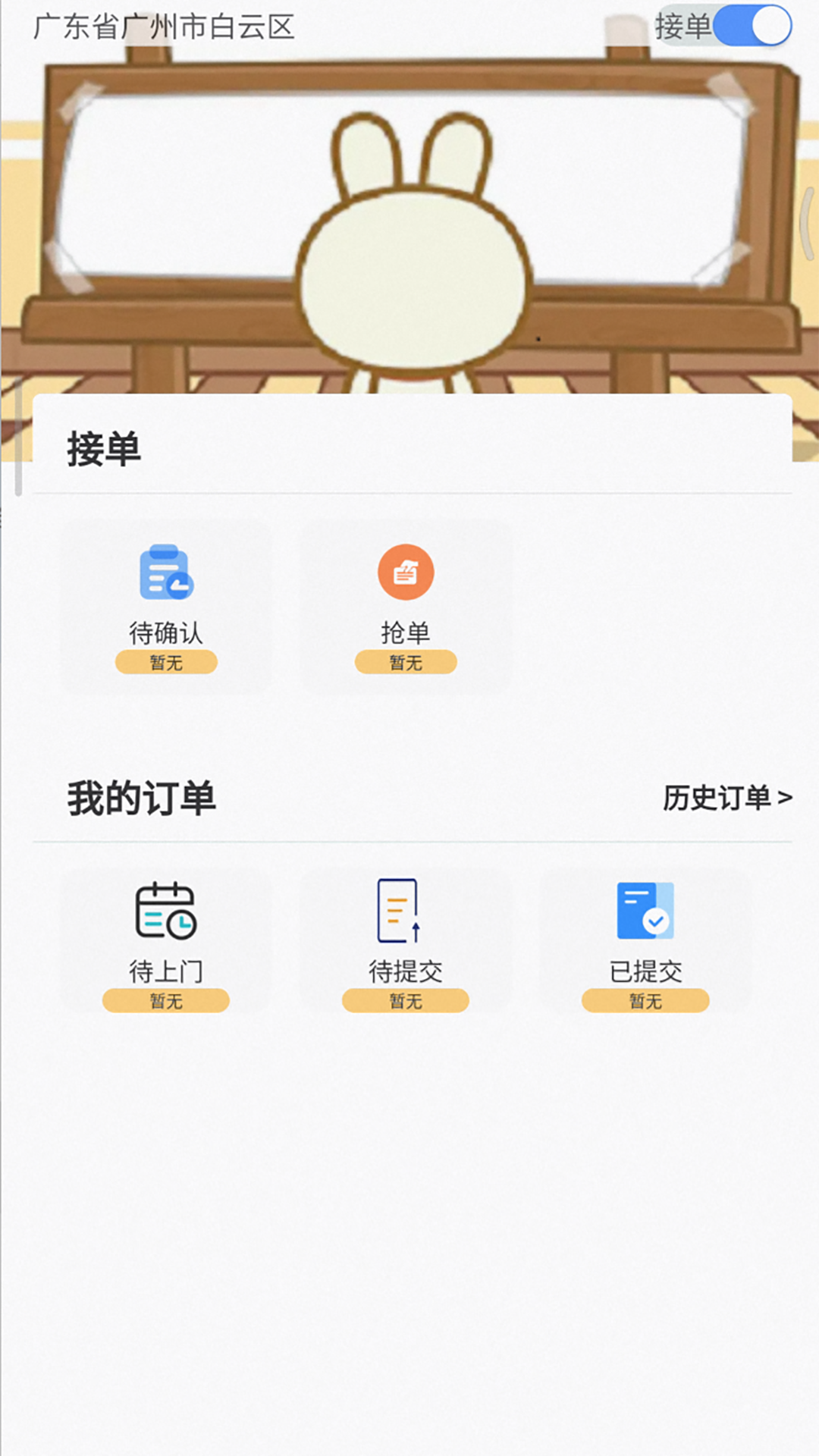The width and height of the screenshot is (819, 1456).
Task: Open the 待提交 orders card
Action: (x=406, y=942)
